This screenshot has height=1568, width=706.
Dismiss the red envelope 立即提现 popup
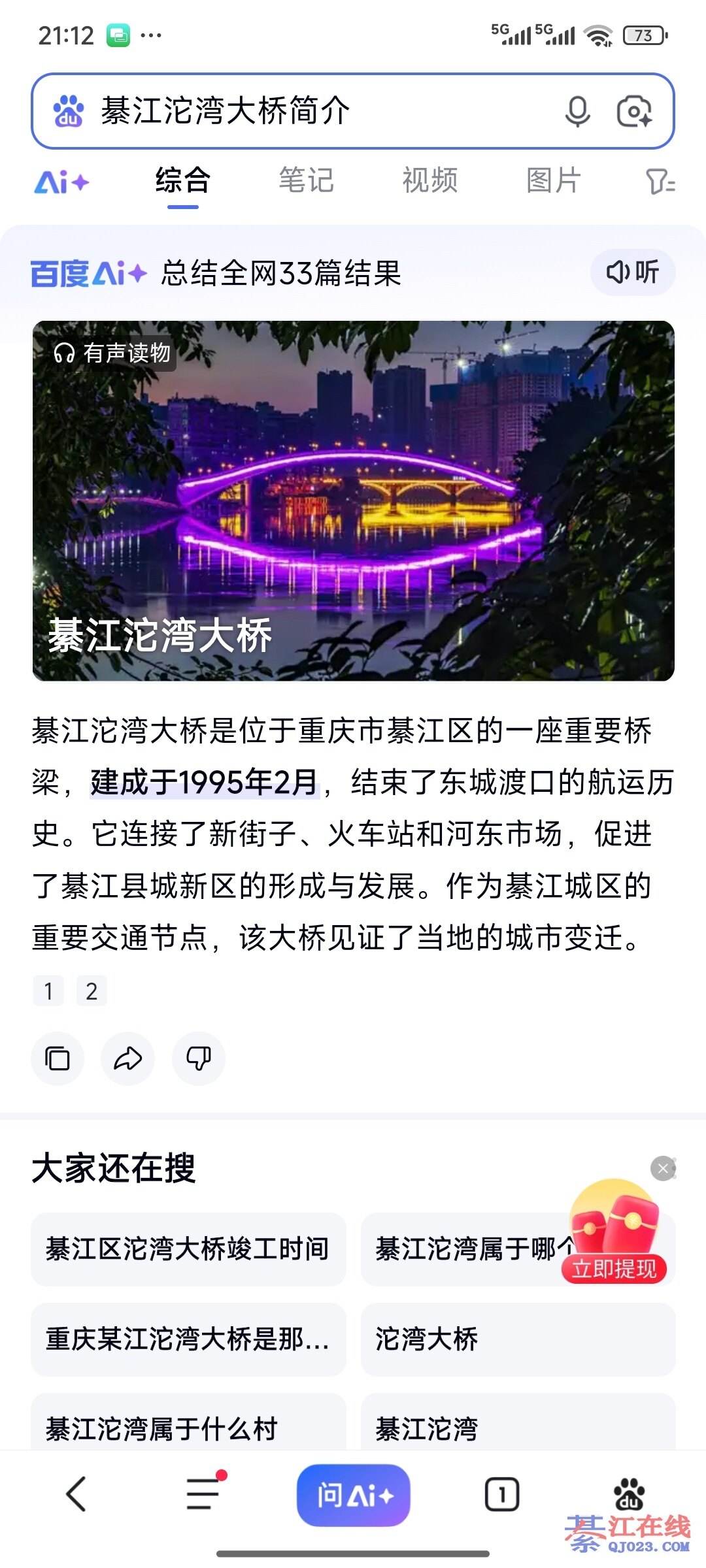[x=663, y=1168]
